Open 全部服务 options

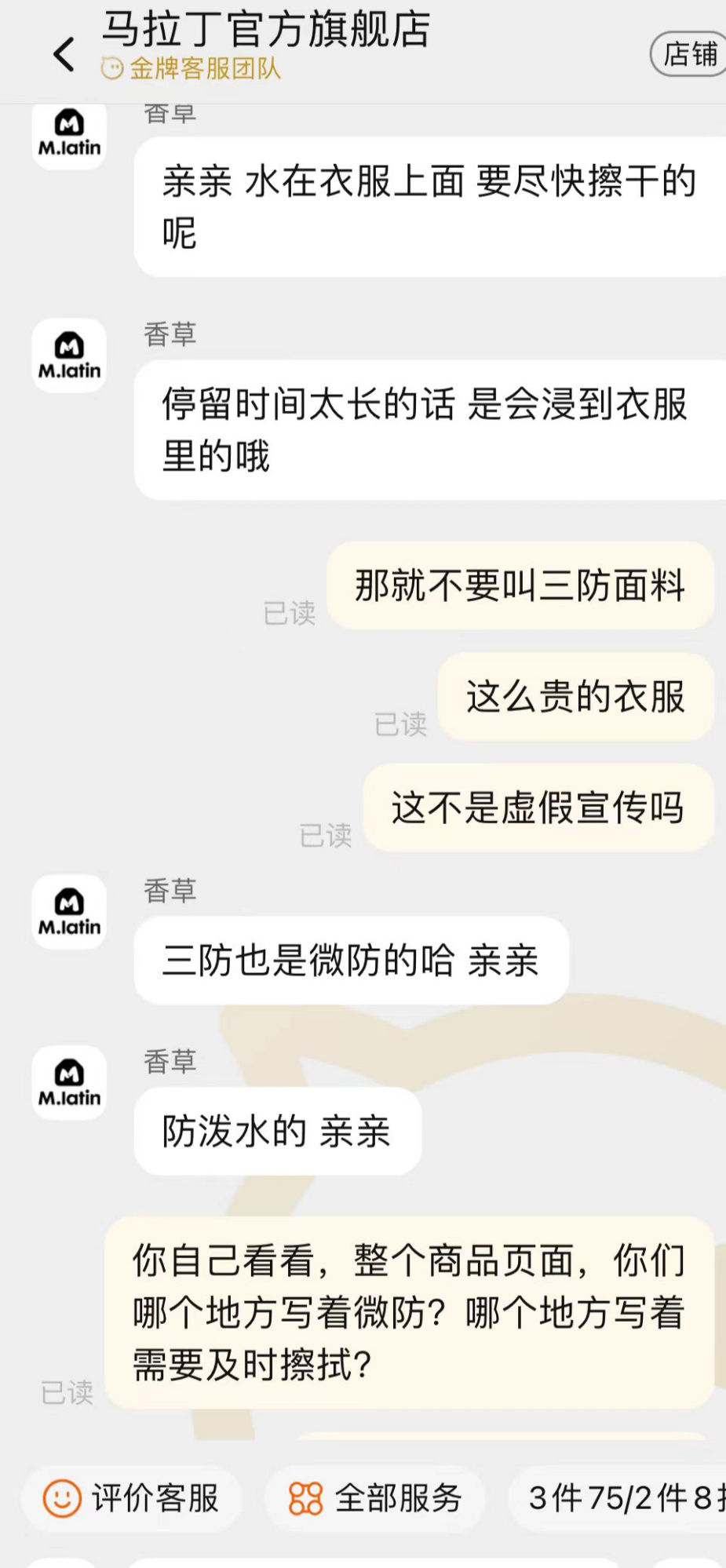tap(374, 1498)
